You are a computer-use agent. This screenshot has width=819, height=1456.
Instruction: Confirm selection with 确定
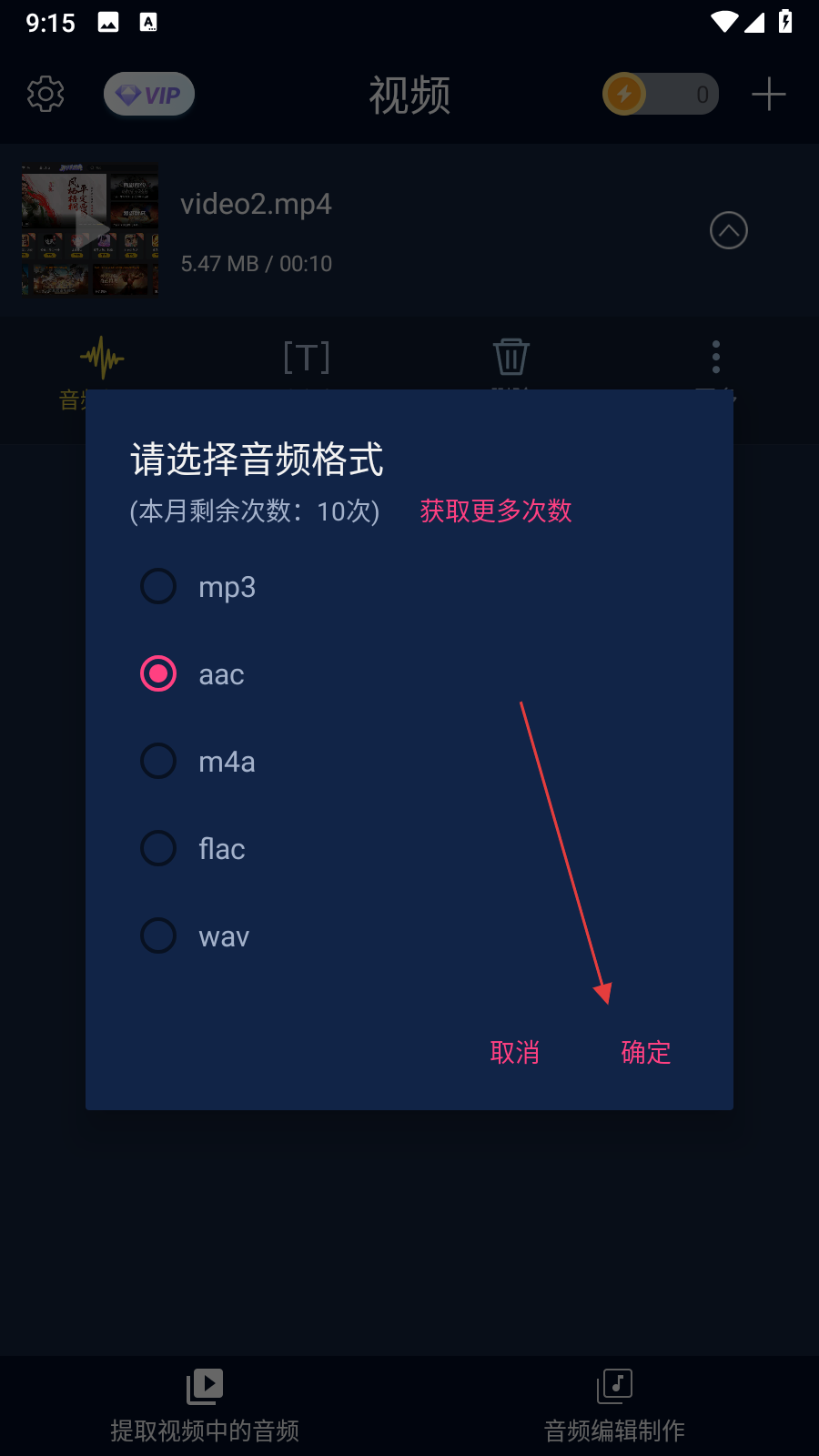click(645, 1053)
